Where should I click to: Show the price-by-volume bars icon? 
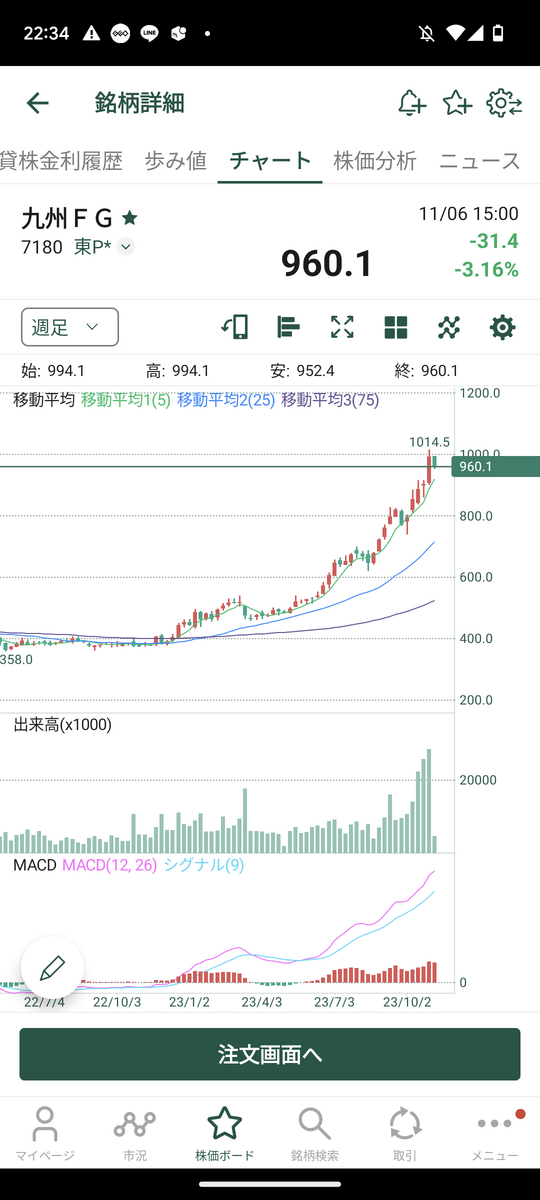click(288, 327)
